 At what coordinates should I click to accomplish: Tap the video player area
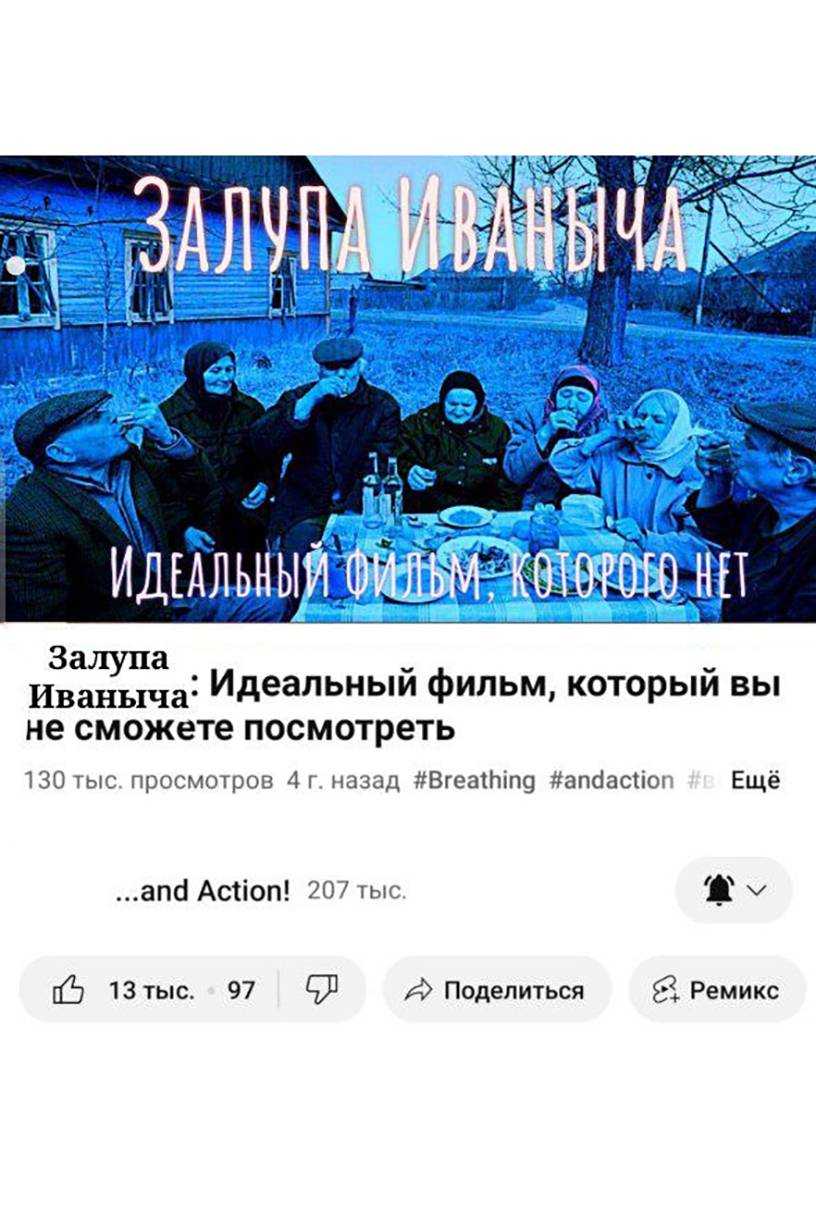click(x=408, y=390)
